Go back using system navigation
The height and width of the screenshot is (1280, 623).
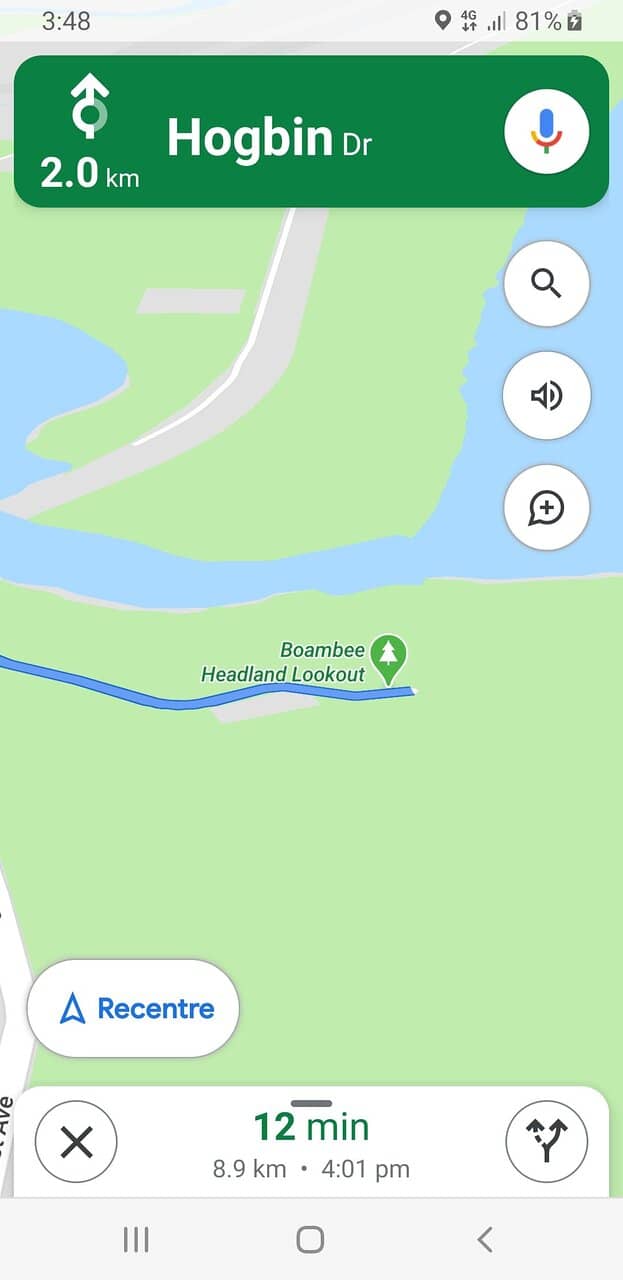click(x=485, y=1240)
